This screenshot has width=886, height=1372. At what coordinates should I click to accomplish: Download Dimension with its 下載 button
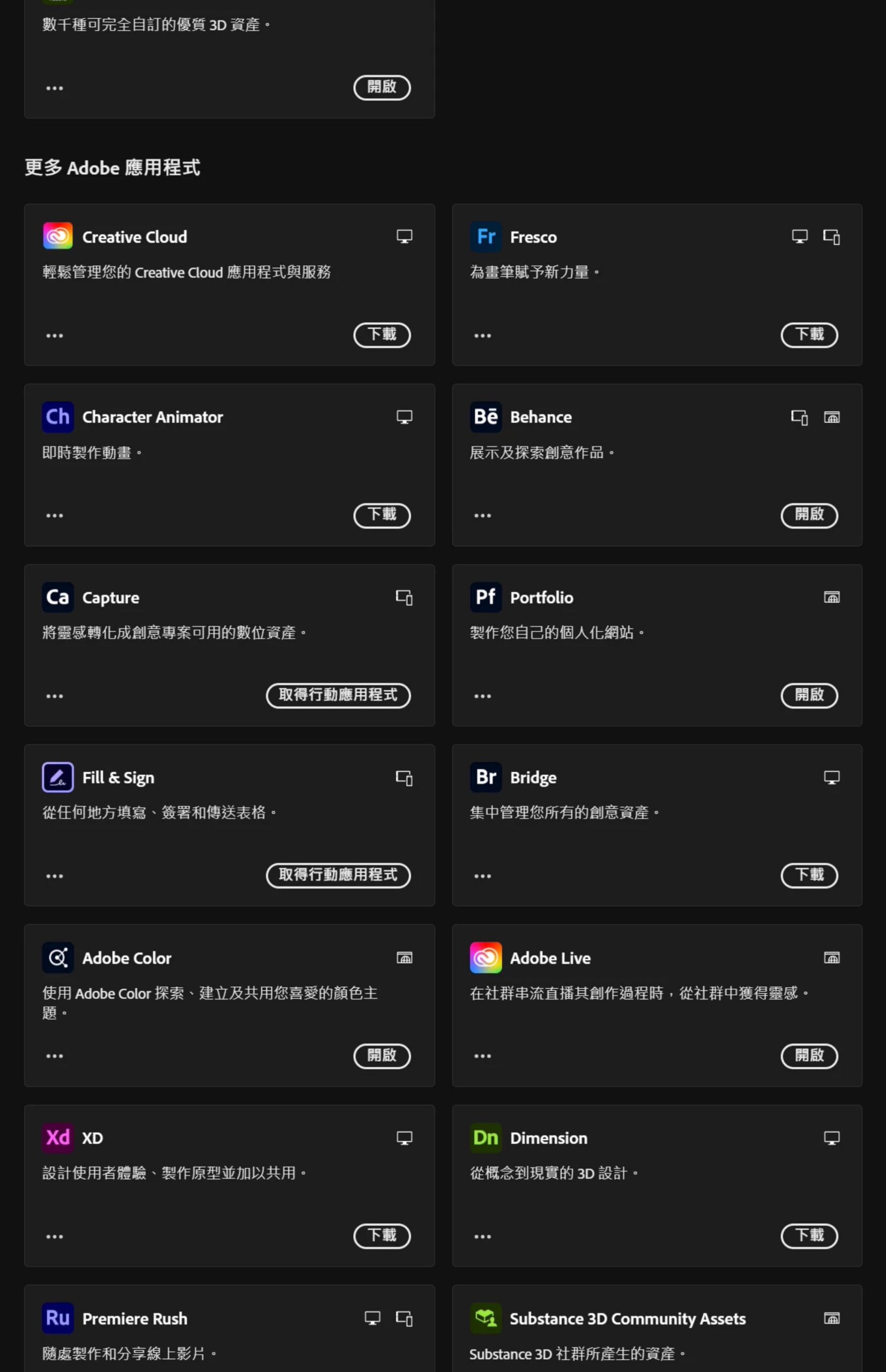pos(809,1236)
